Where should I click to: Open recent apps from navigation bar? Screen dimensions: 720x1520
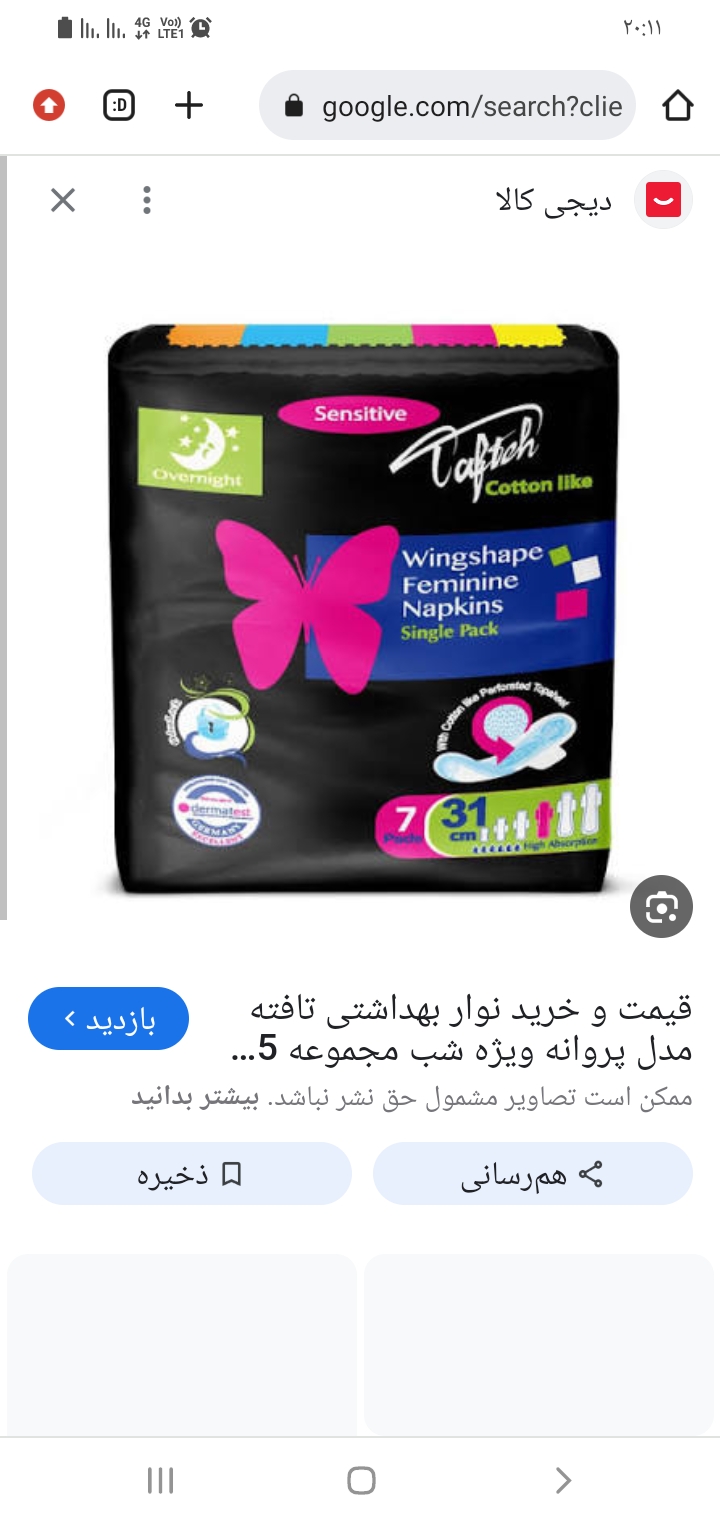click(x=160, y=1480)
